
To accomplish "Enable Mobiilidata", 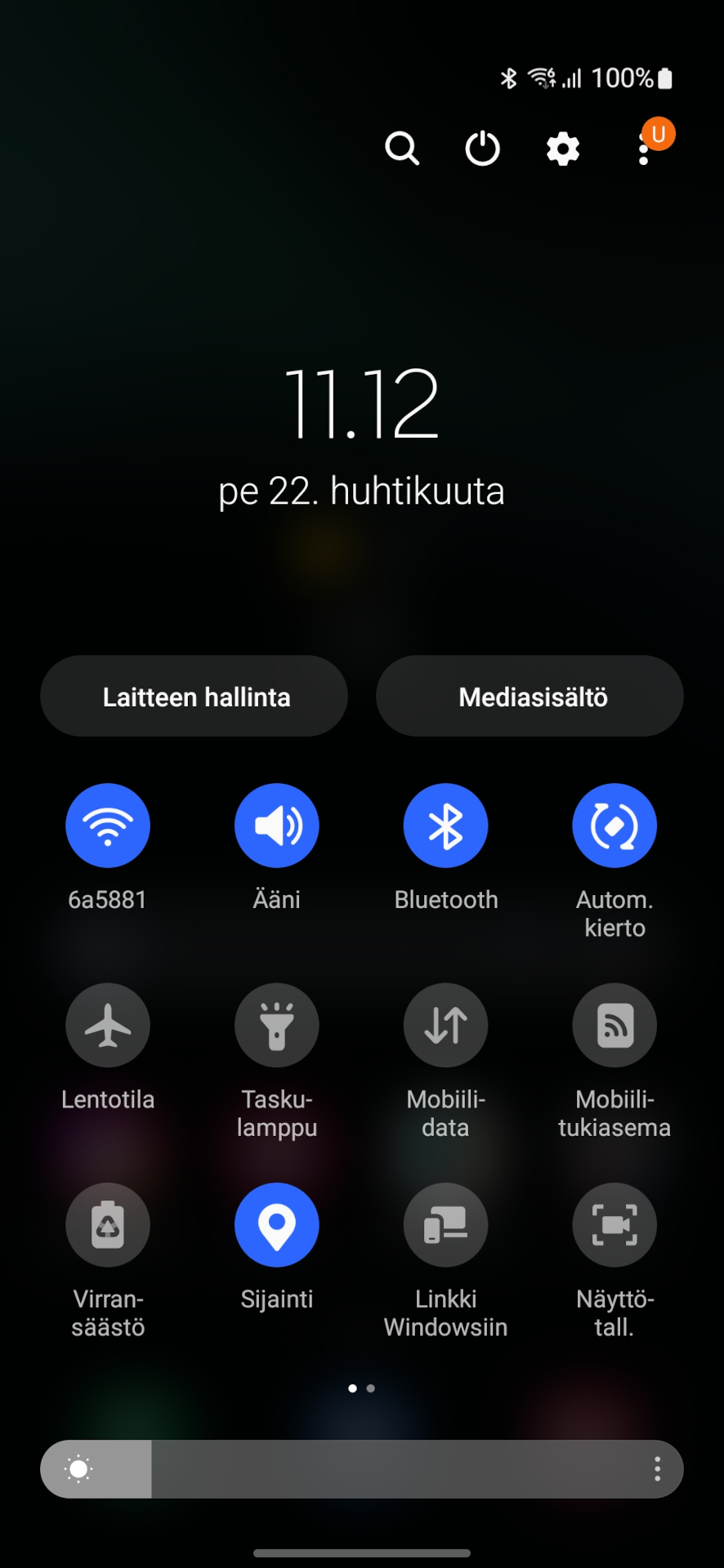I will pos(446,1025).
